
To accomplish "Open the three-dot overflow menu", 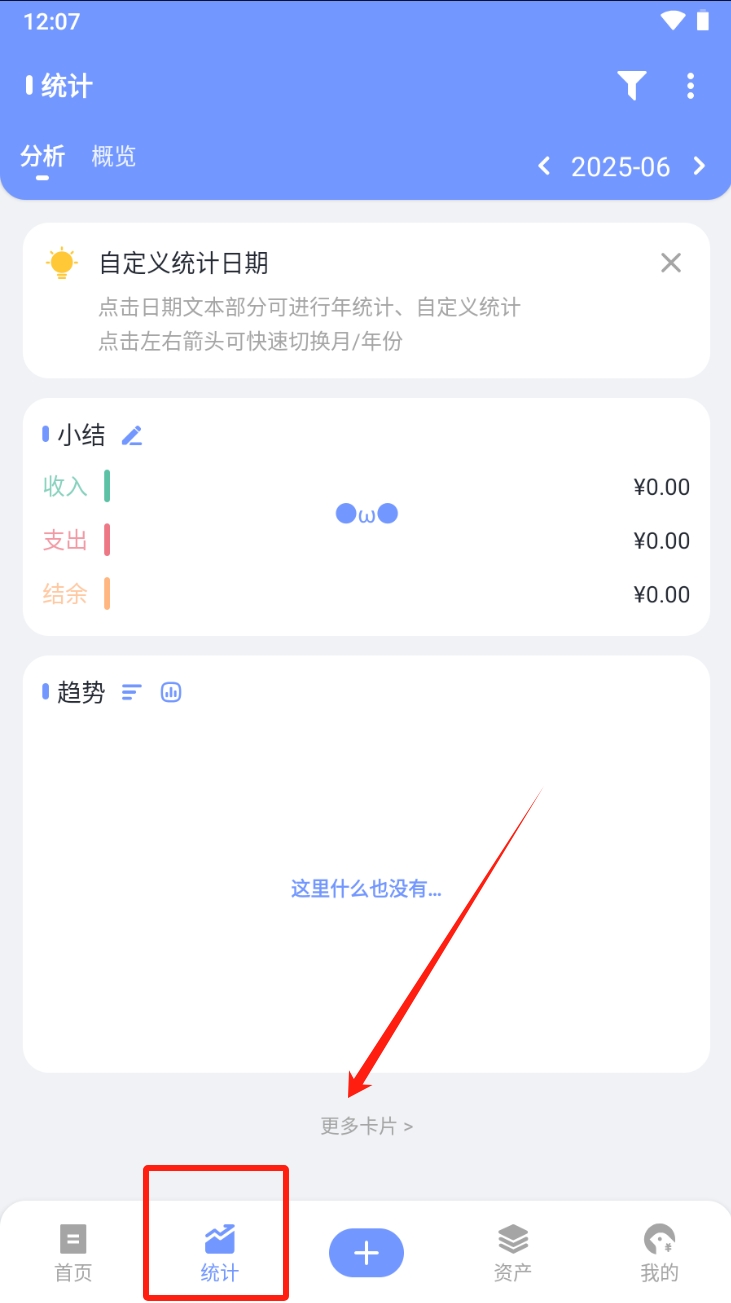I will pos(690,86).
